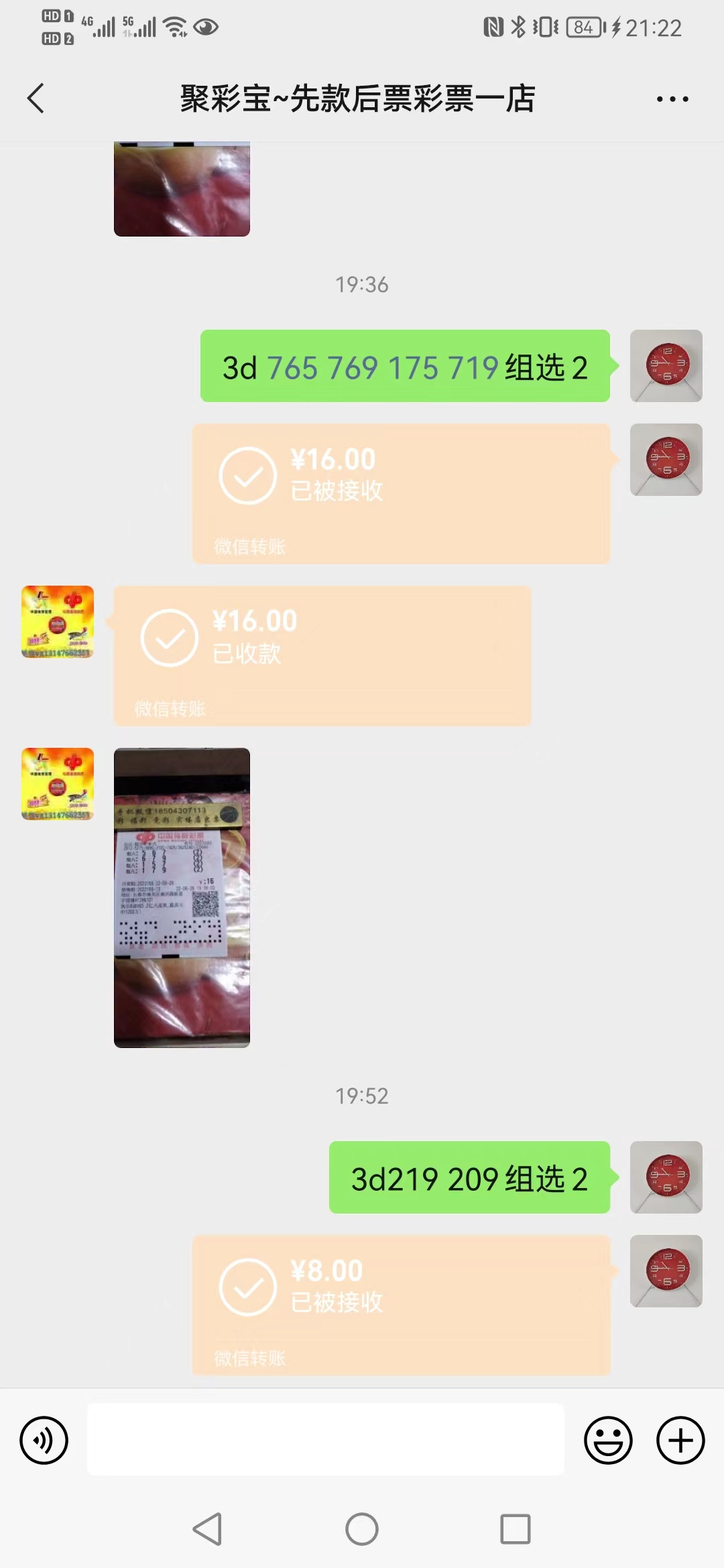Image resolution: width=724 pixels, height=1568 pixels.
Task: Open the ¥8.00 已被接收 transfer message
Action: (x=401, y=1305)
